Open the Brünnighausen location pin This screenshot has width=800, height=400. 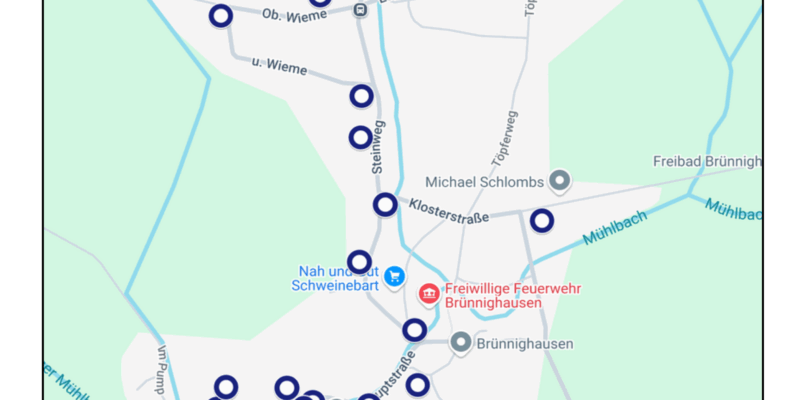(461, 343)
